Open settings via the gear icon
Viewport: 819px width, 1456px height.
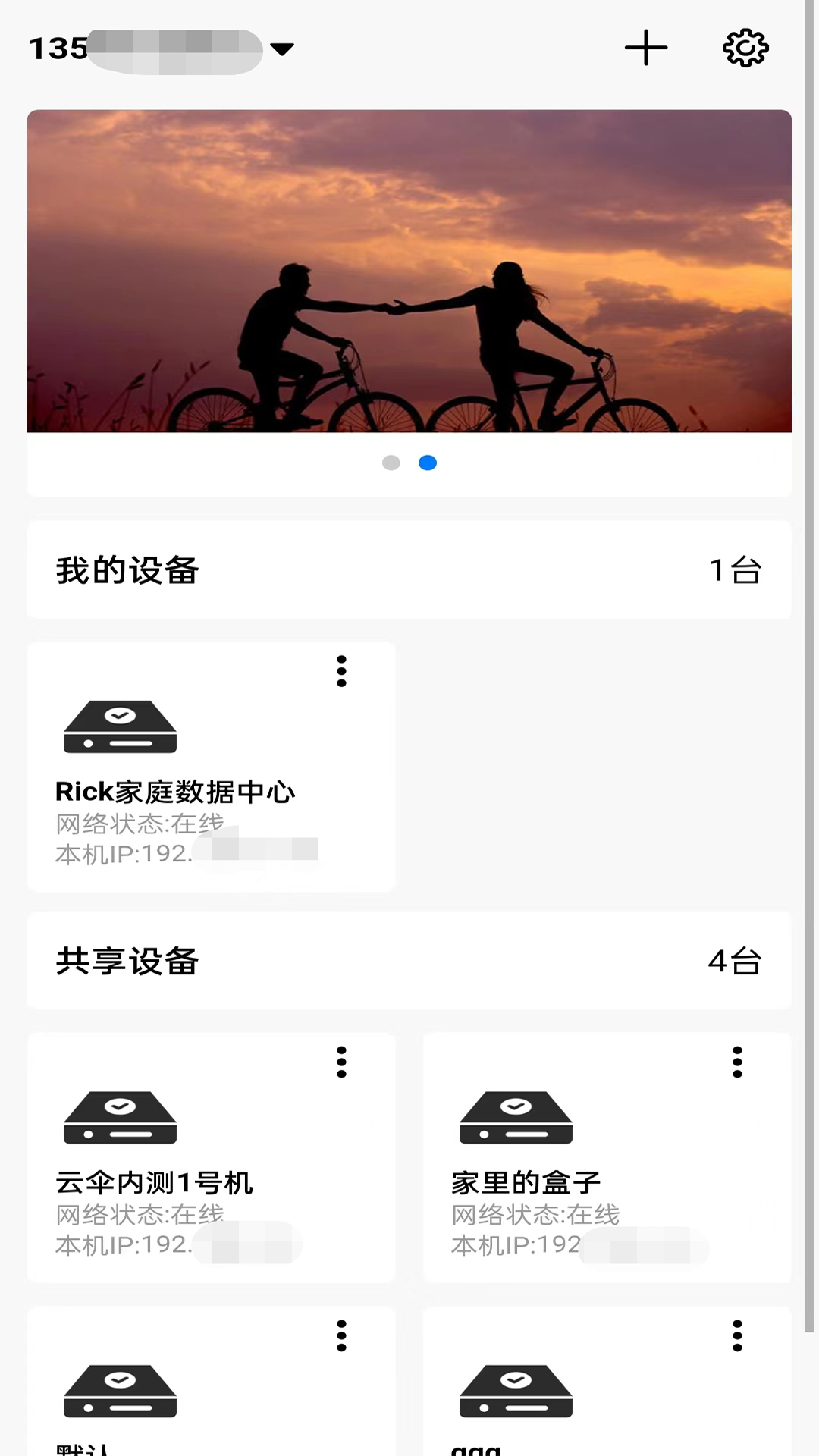pyautogui.click(x=745, y=49)
